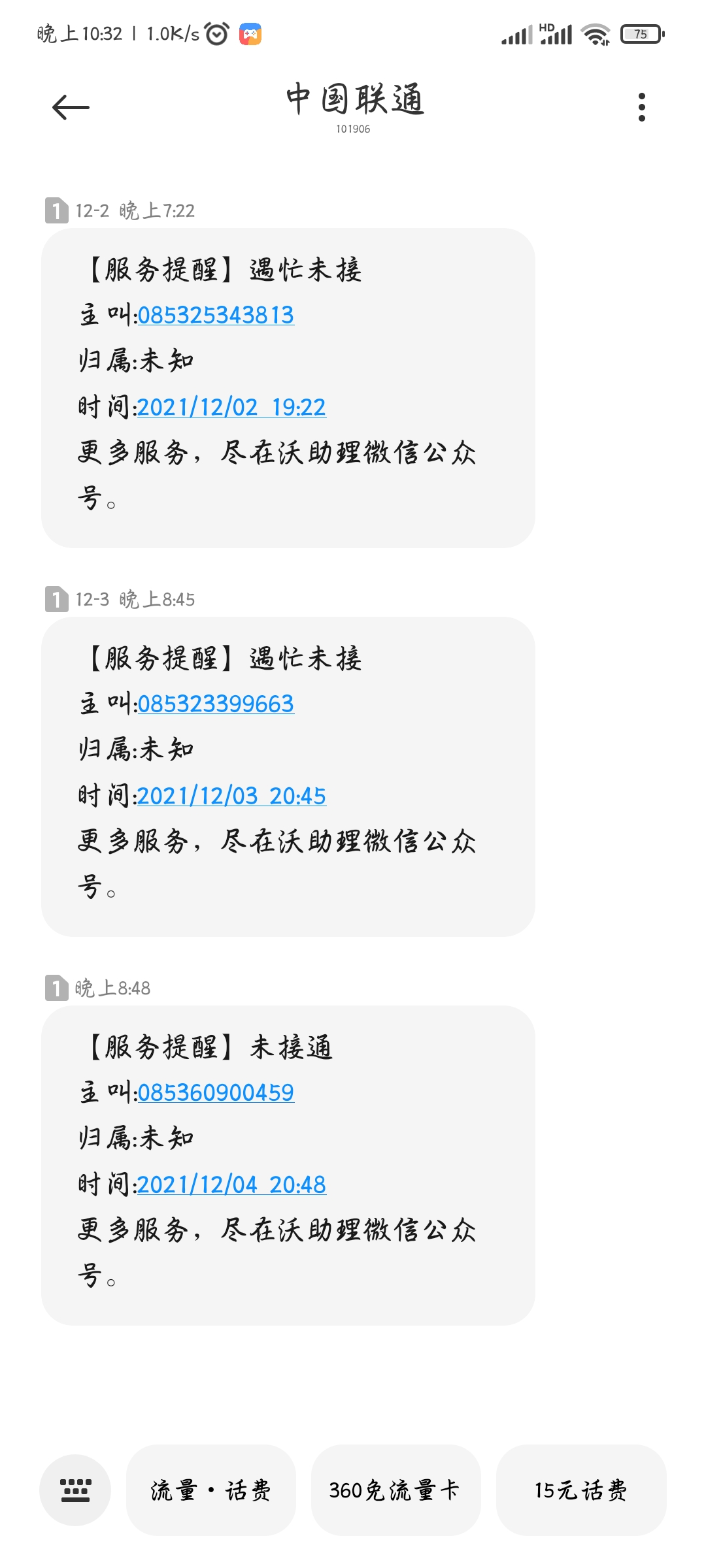Viewport: 706px width, 1568px height.
Task: Open the date link 2021/12/03 20:45
Action: pyautogui.click(x=231, y=796)
